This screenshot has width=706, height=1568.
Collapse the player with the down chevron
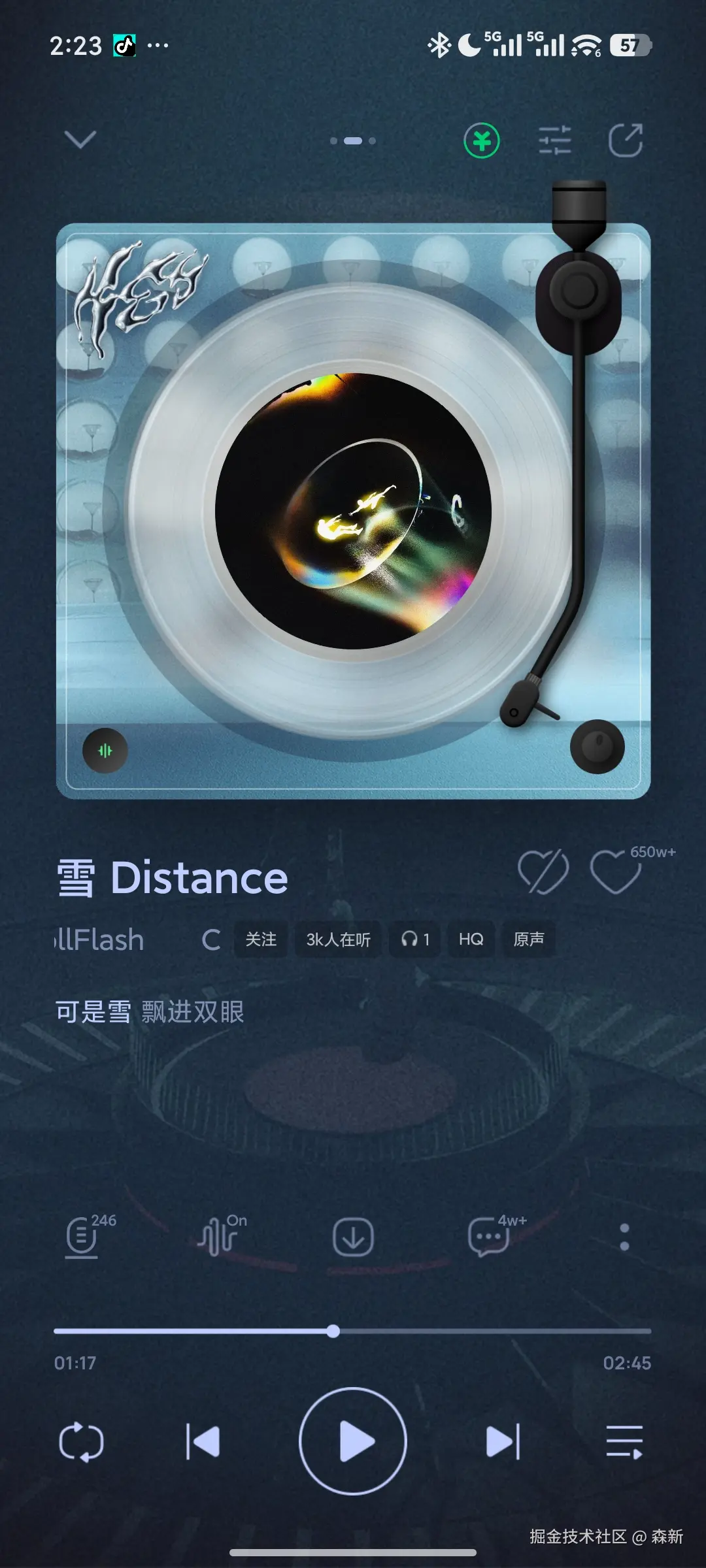(78, 139)
